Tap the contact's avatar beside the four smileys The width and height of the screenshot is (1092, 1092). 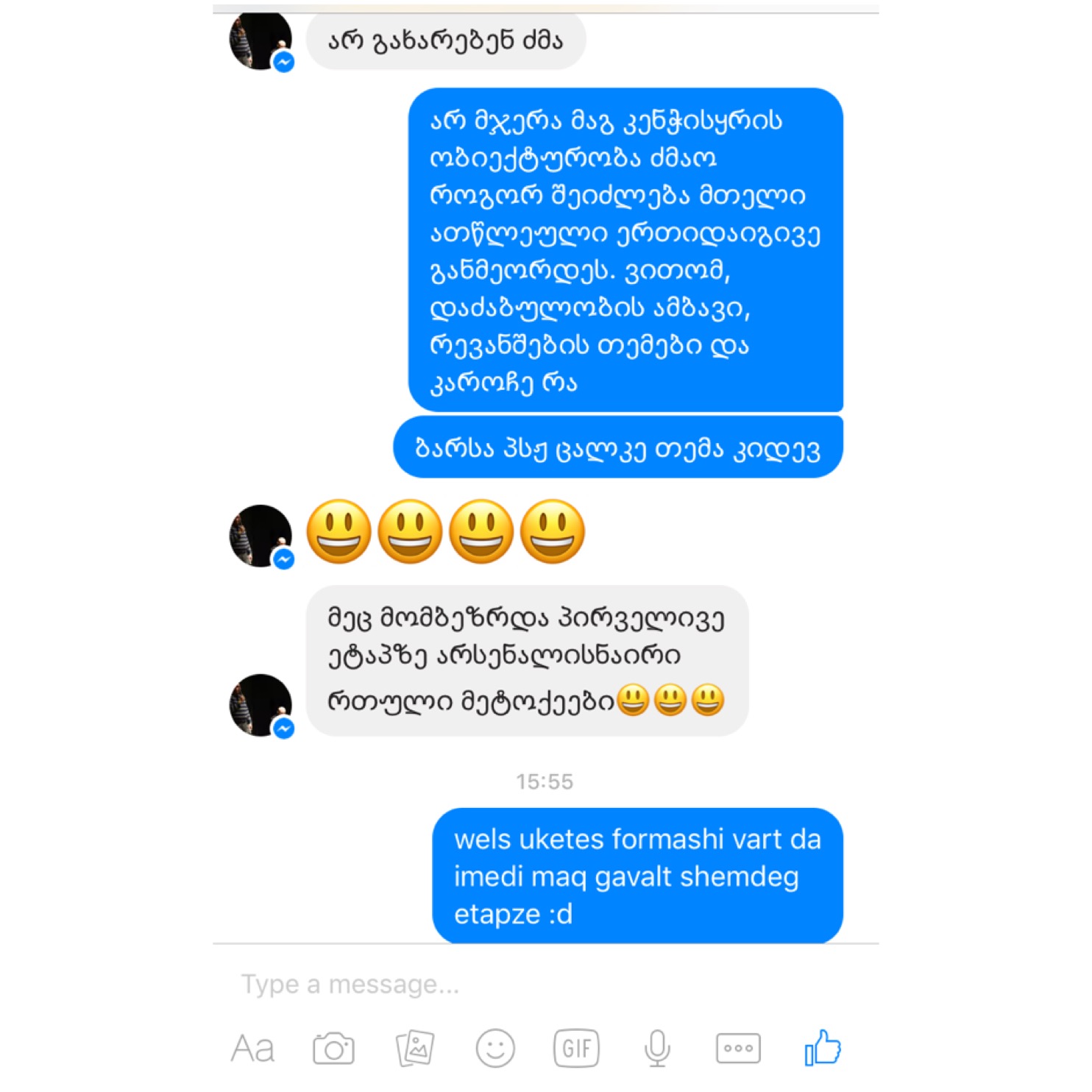tap(260, 536)
